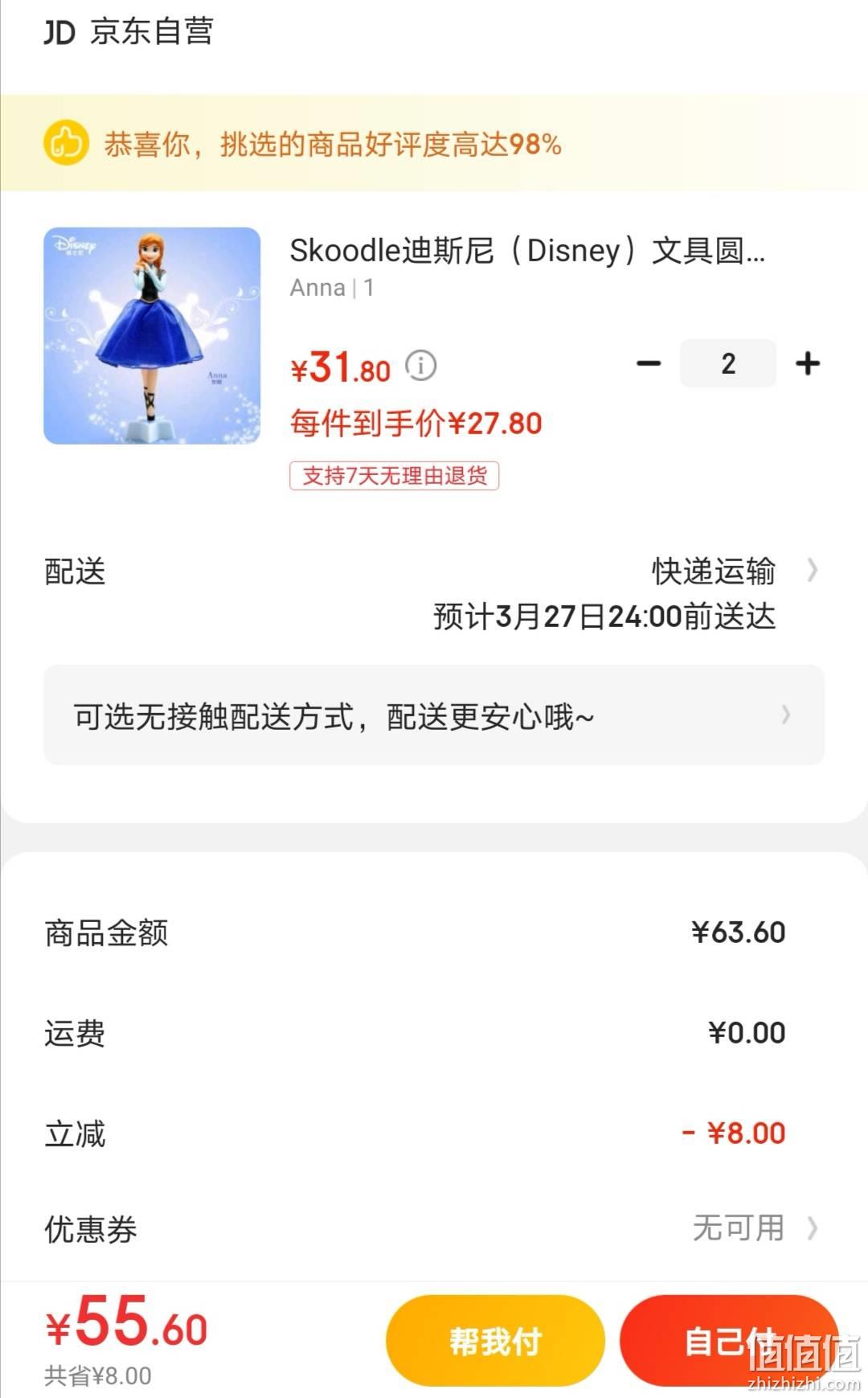This screenshot has width=868, height=1398.
Task: Decrease item quantity with the minus button
Action: [648, 364]
